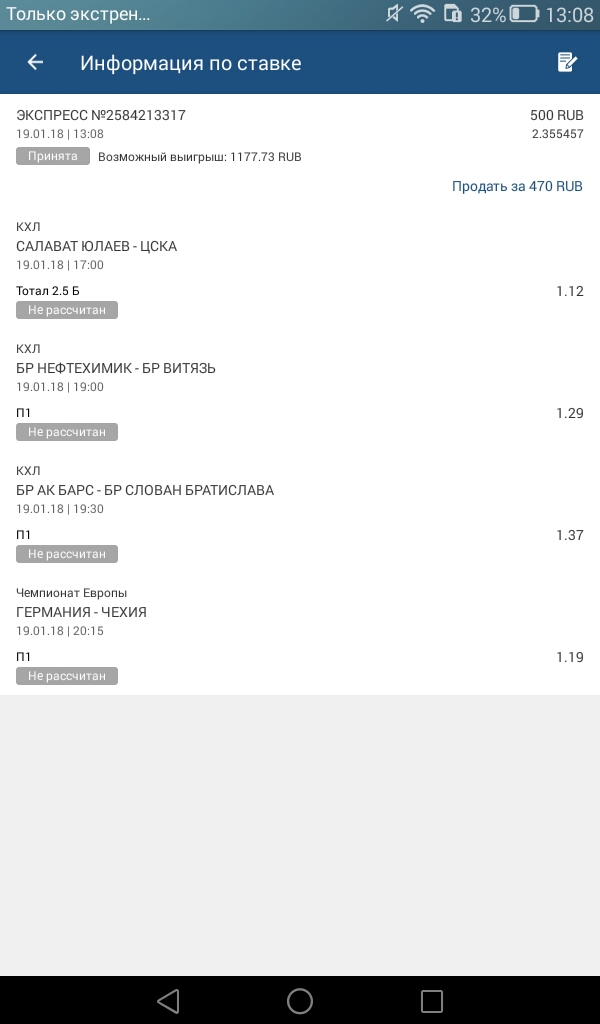This screenshot has width=600, height=1024.
Task: Open the БР Нефтехимик - БР Витязь match
Action: [x=116, y=368]
